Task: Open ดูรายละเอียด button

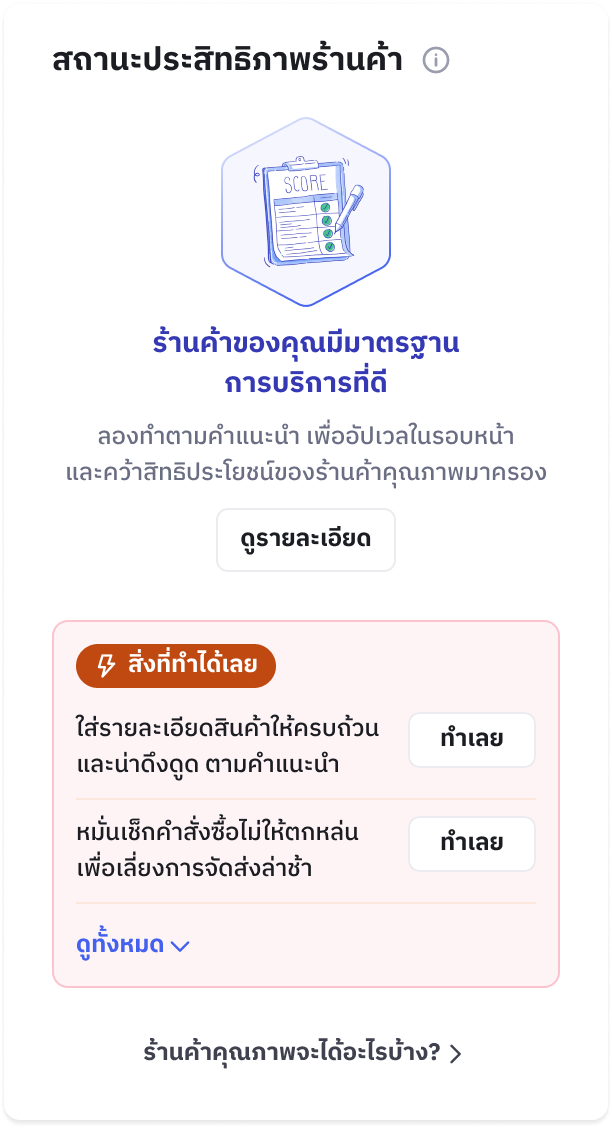Action: pos(306,540)
